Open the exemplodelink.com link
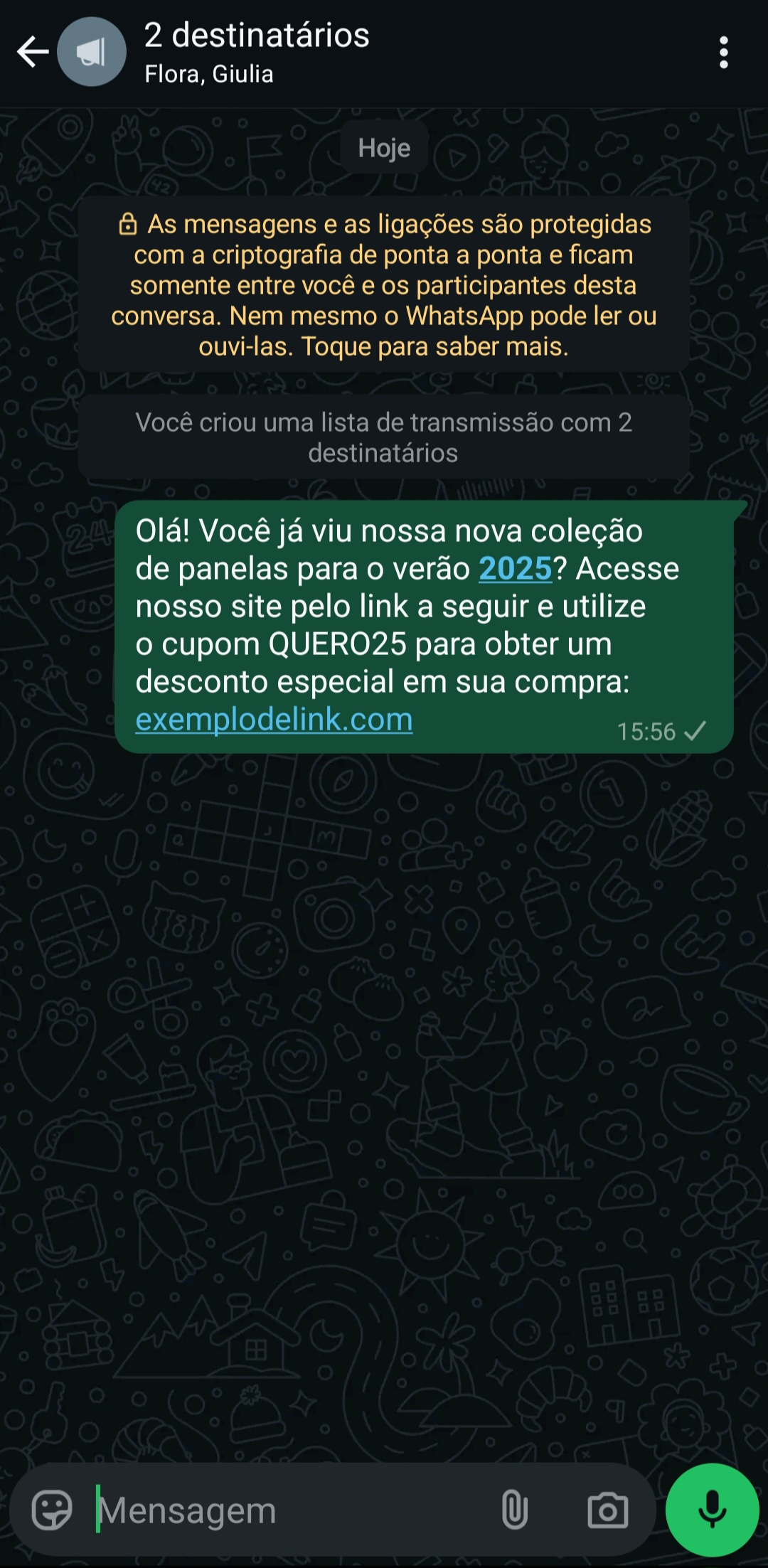 pyautogui.click(x=274, y=720)
